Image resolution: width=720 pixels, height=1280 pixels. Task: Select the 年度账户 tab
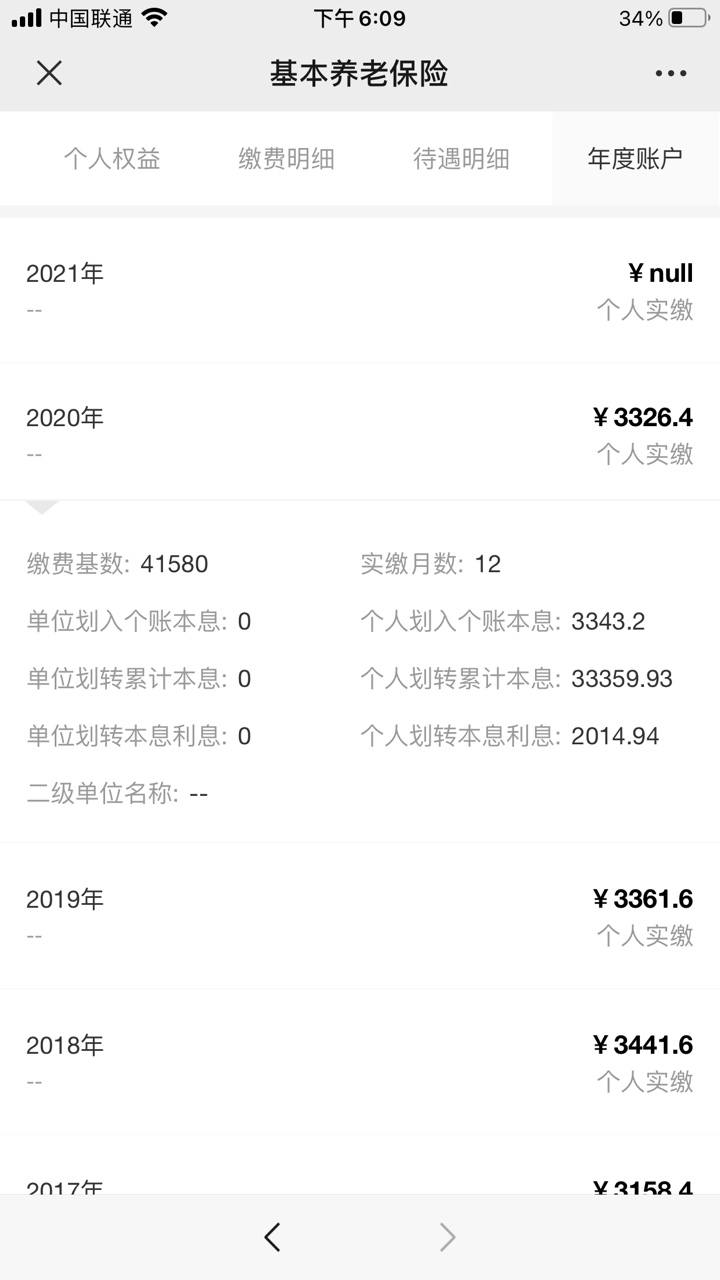coord(635,158)
